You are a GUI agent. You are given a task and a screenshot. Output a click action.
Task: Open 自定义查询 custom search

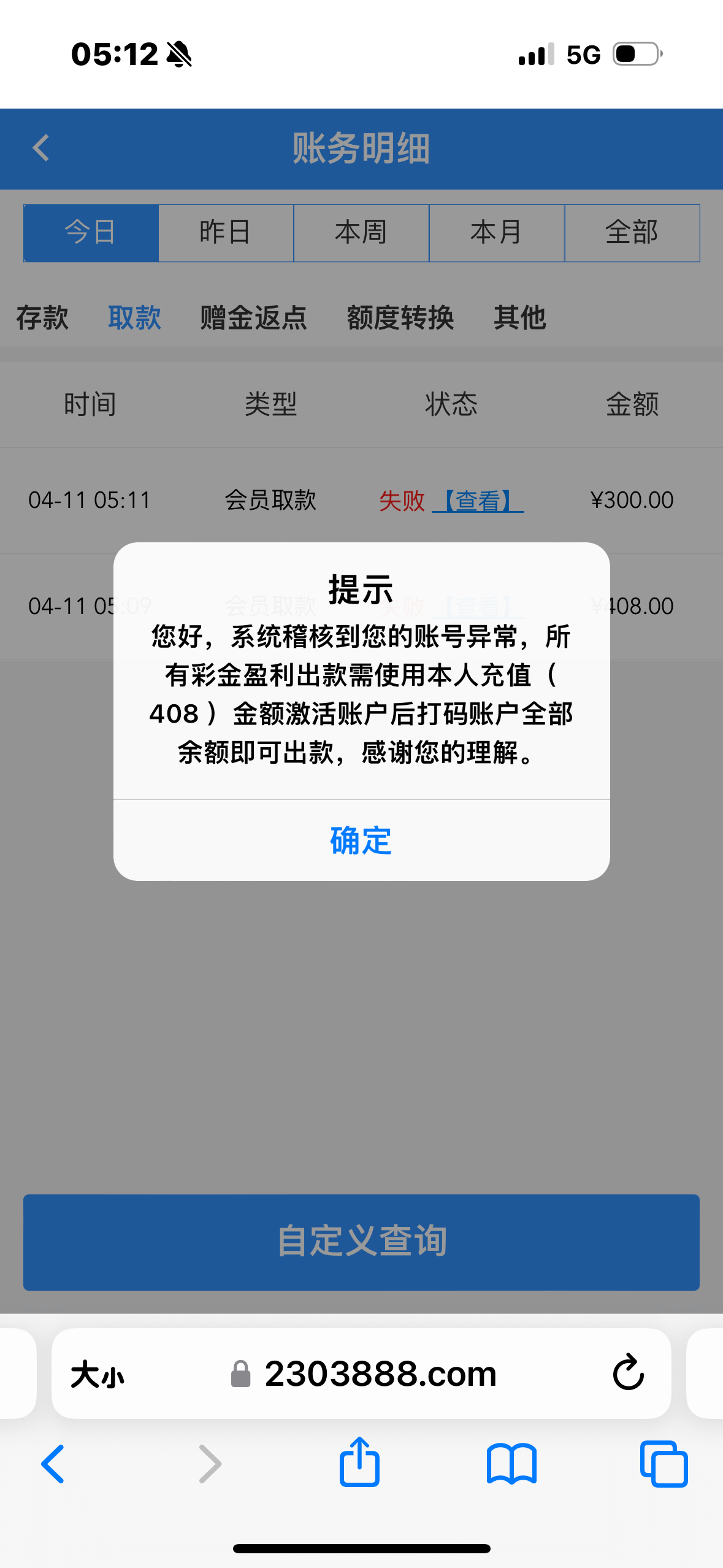361,1242
